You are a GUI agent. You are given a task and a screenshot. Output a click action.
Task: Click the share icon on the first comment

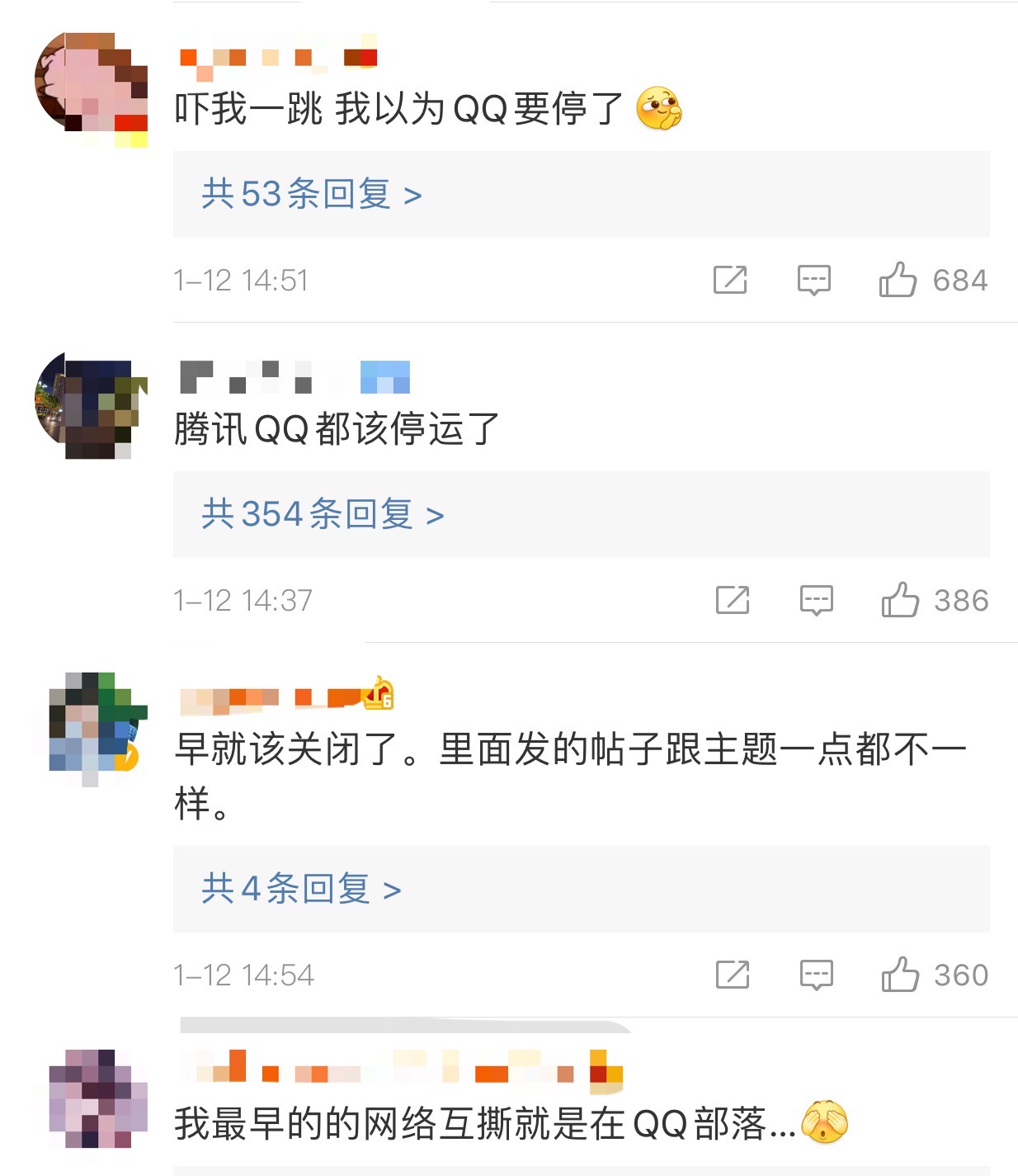pos(731,280)
